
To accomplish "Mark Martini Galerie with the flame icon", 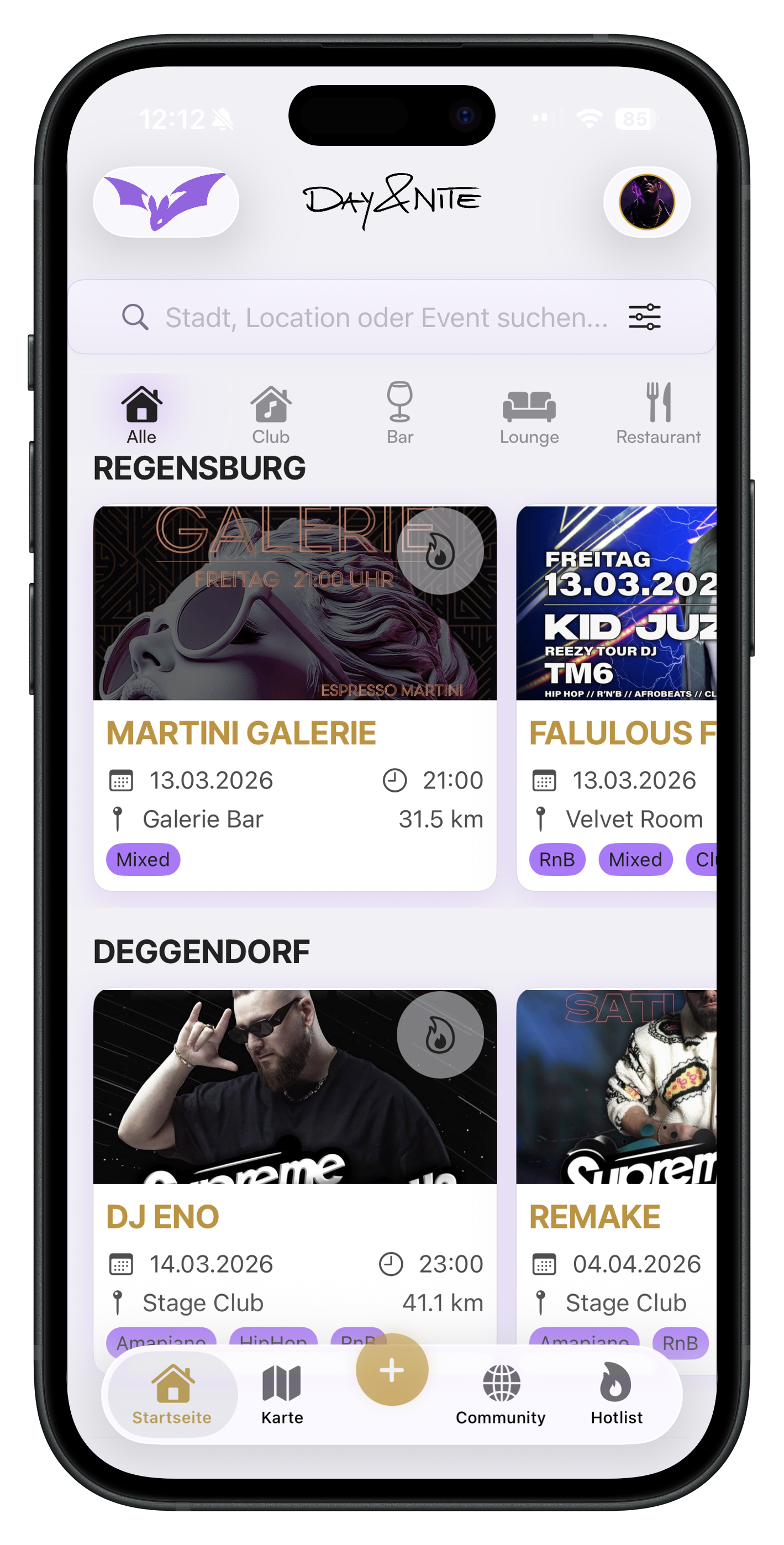I will coord(440,551).
